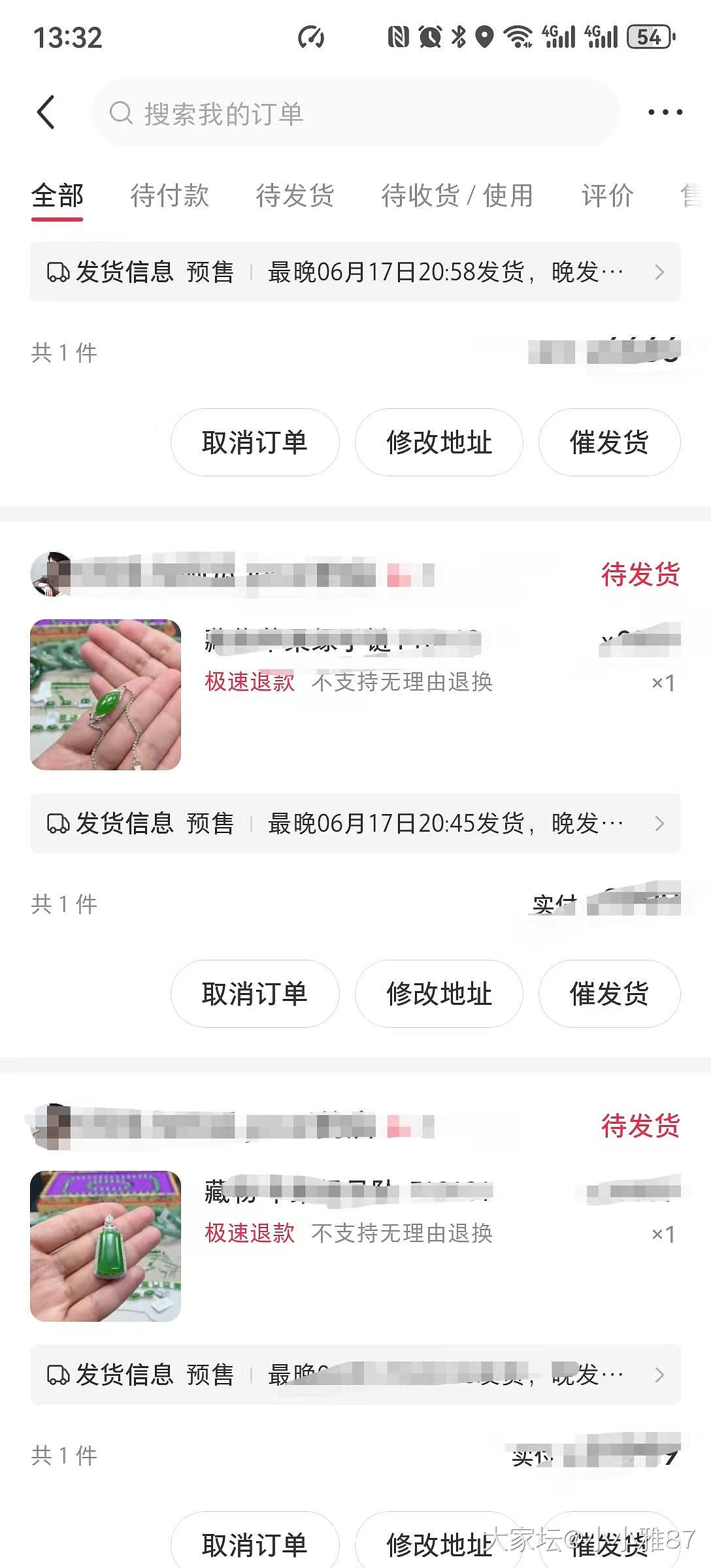Cancel the order shipping by 20:45
This screenshot has height=1568, width=711.
point(255,994)
